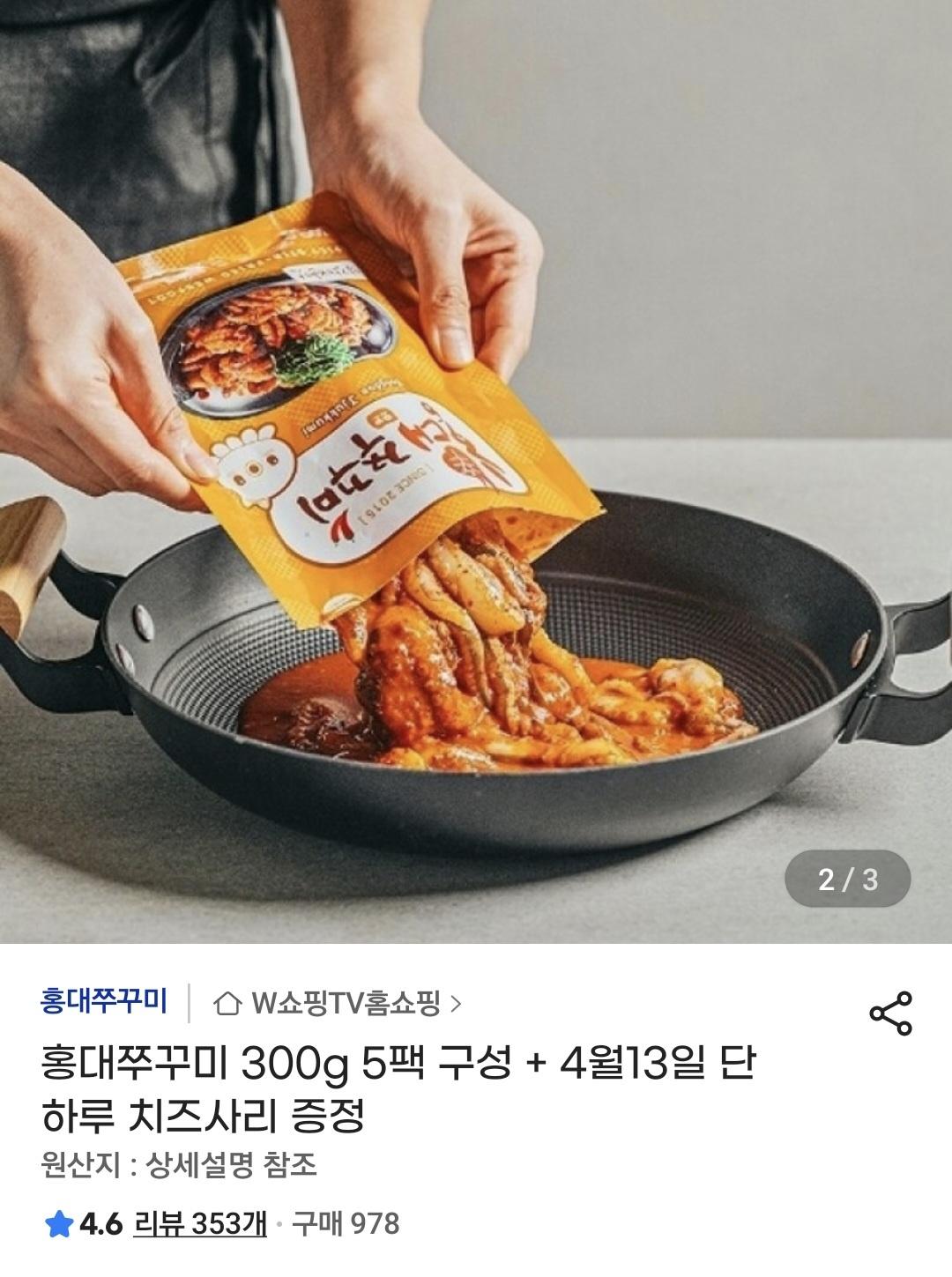Image resolution: width=952 pixels, height=1277 pixels.
Task: Open W쇼핑TV홈쇼핑 store page
Action: tap(338, 1003)
